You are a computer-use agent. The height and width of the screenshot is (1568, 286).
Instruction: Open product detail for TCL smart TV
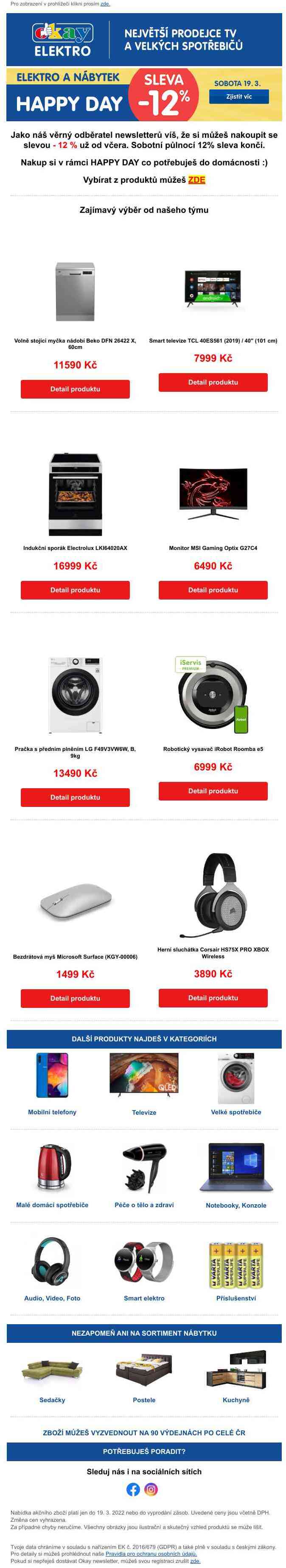point(213,382)
